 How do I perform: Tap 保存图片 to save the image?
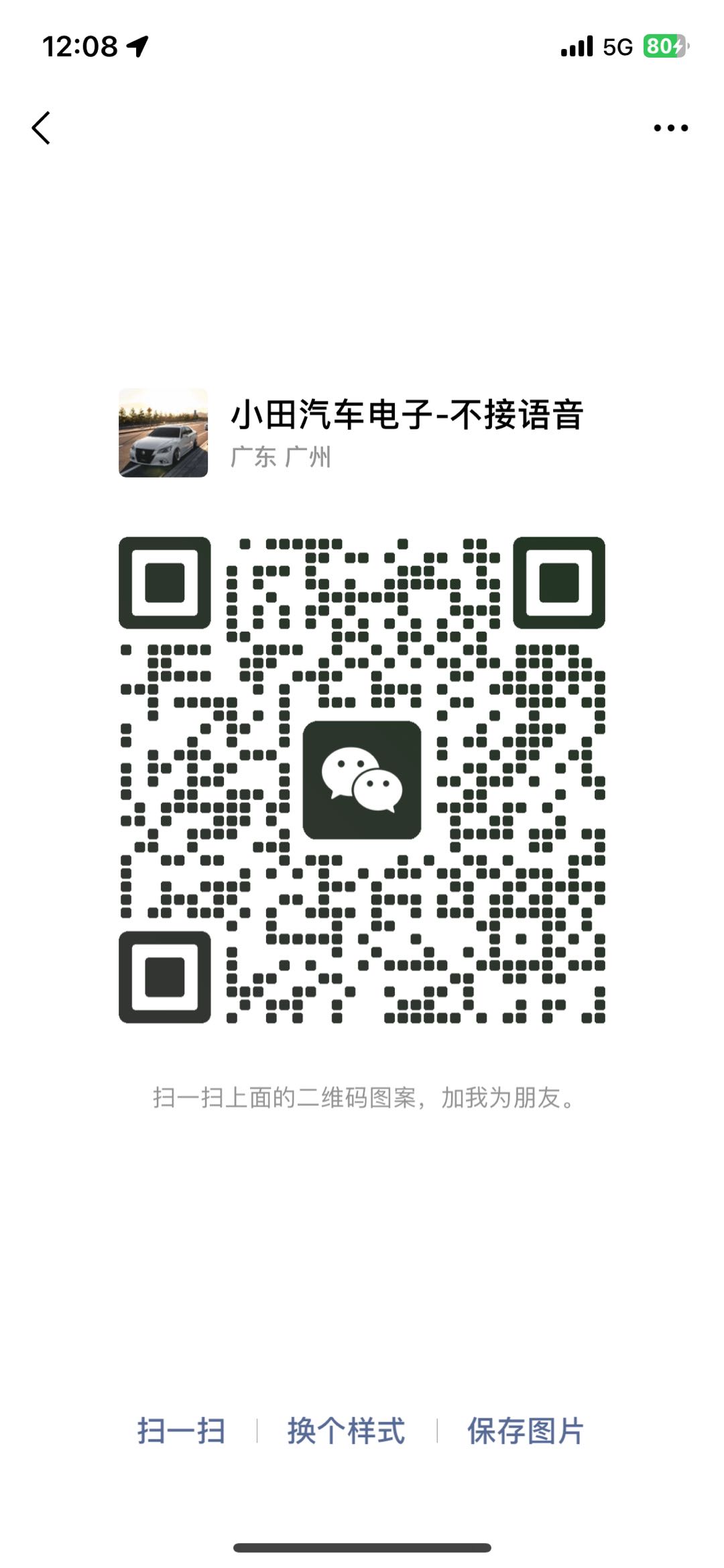(x=525, y=1431)
